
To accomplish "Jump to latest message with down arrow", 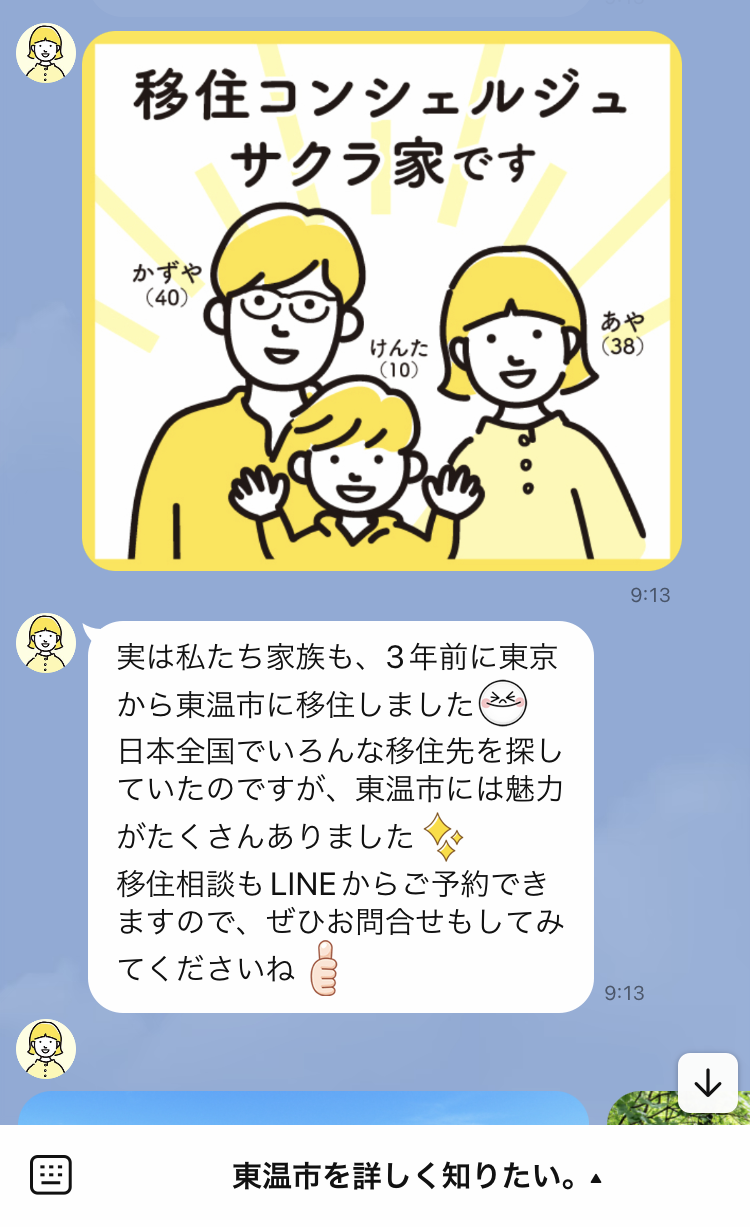I will (x=708, y=1083).
